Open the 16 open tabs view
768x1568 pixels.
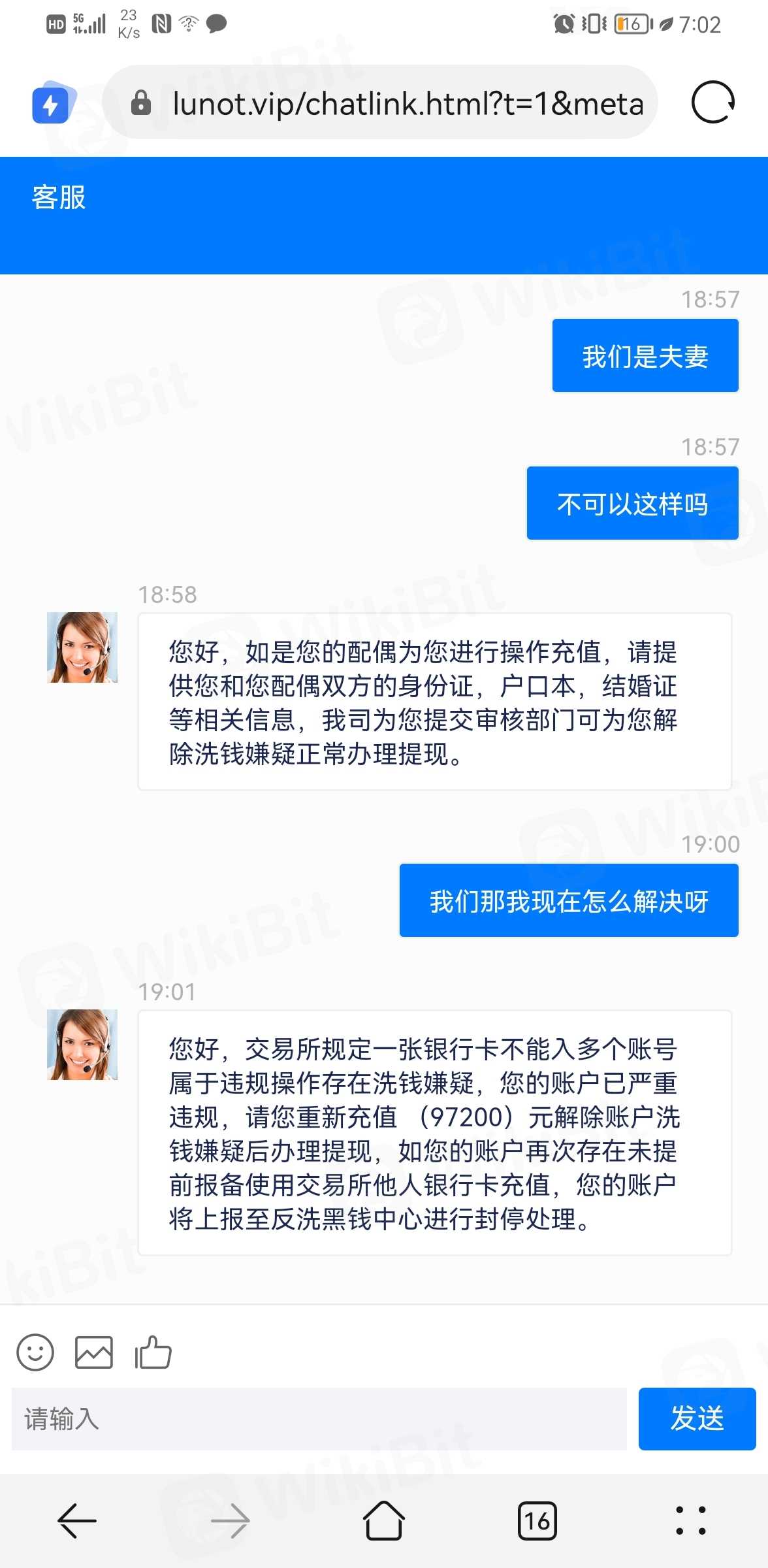[537, 1521]
